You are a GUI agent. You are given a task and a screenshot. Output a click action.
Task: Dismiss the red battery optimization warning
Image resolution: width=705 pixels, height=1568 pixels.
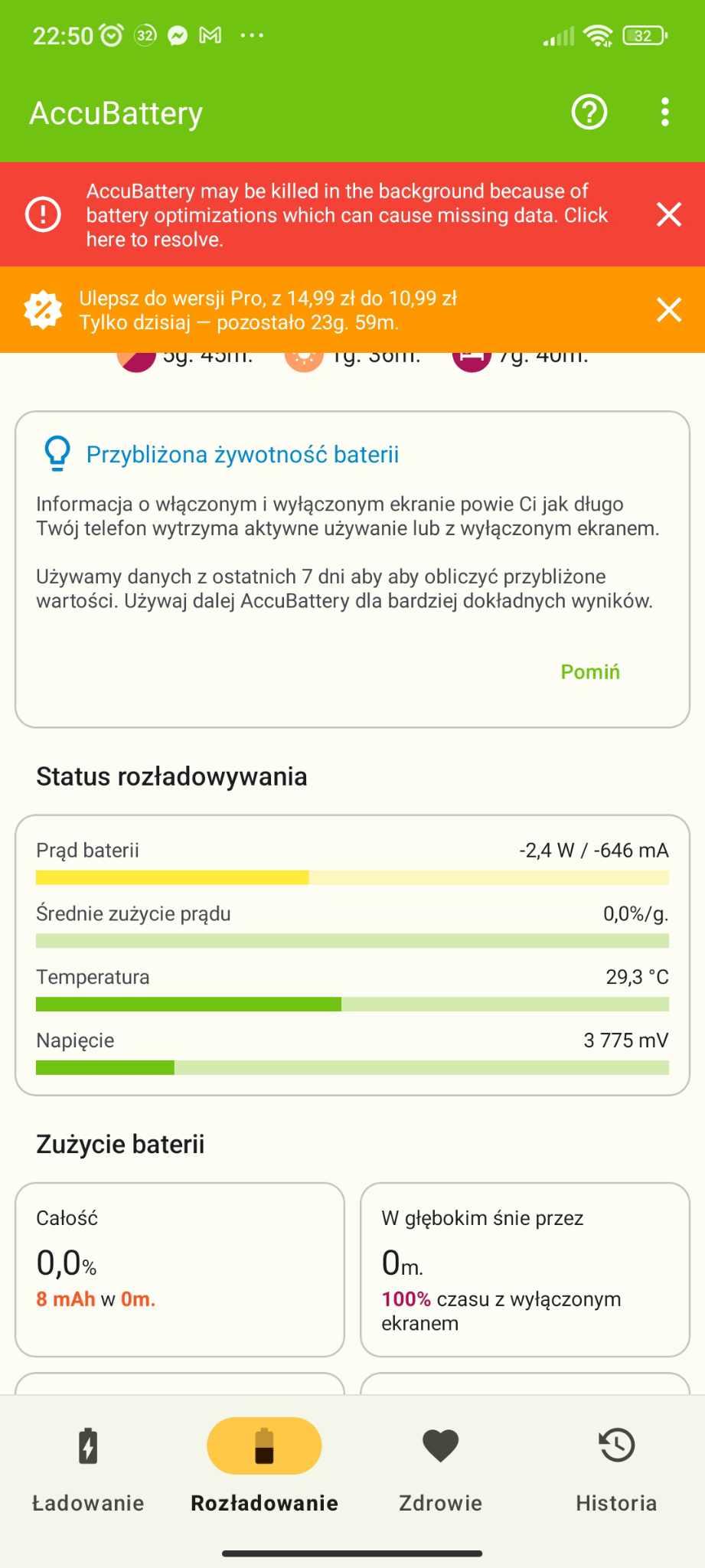(x=668, y=214)
